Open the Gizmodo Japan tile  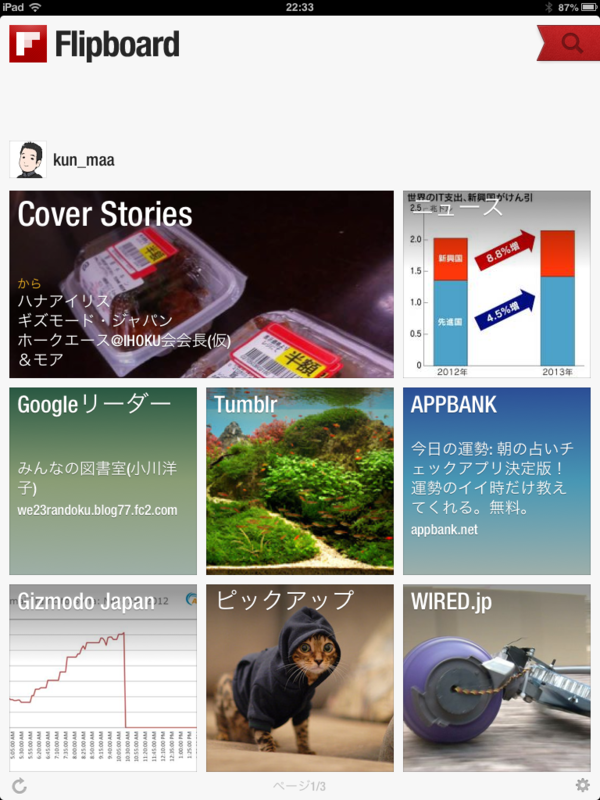pyautogui.click(x=103, y=678)
